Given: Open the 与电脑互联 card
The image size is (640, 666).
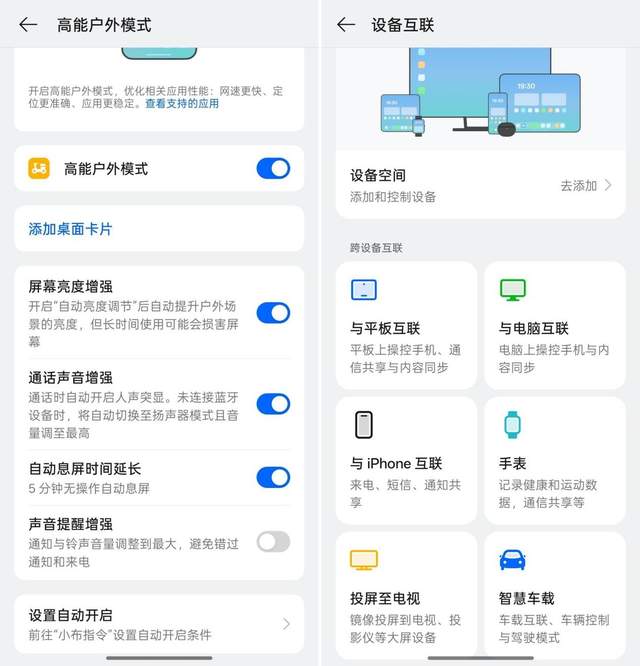Looking at the screenshot, I should click(555, 325).
